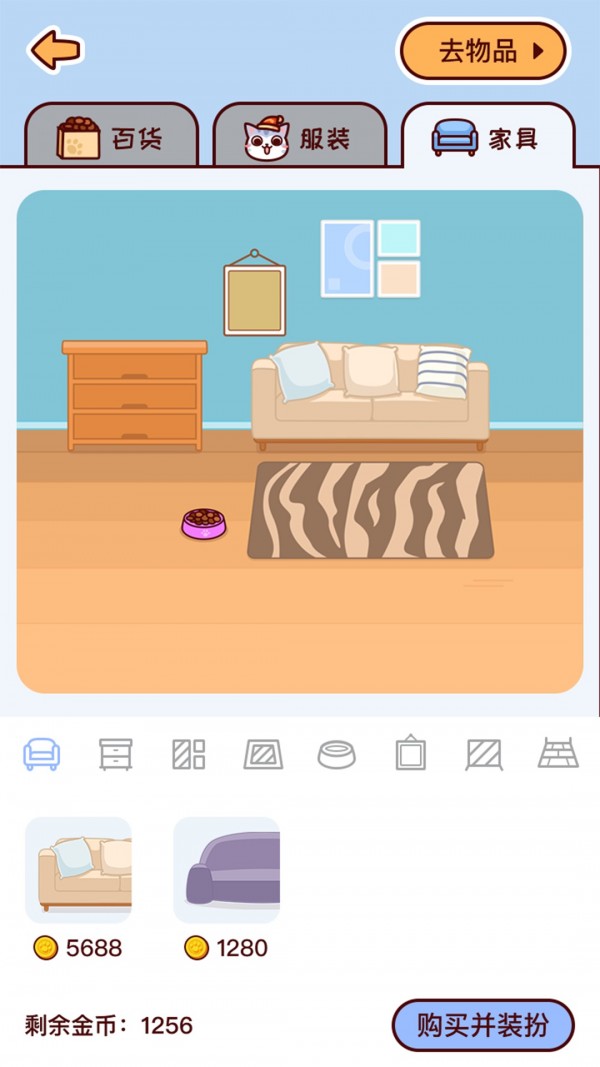Select the floor category icon

pyautogui.click(x=558, y=754)
